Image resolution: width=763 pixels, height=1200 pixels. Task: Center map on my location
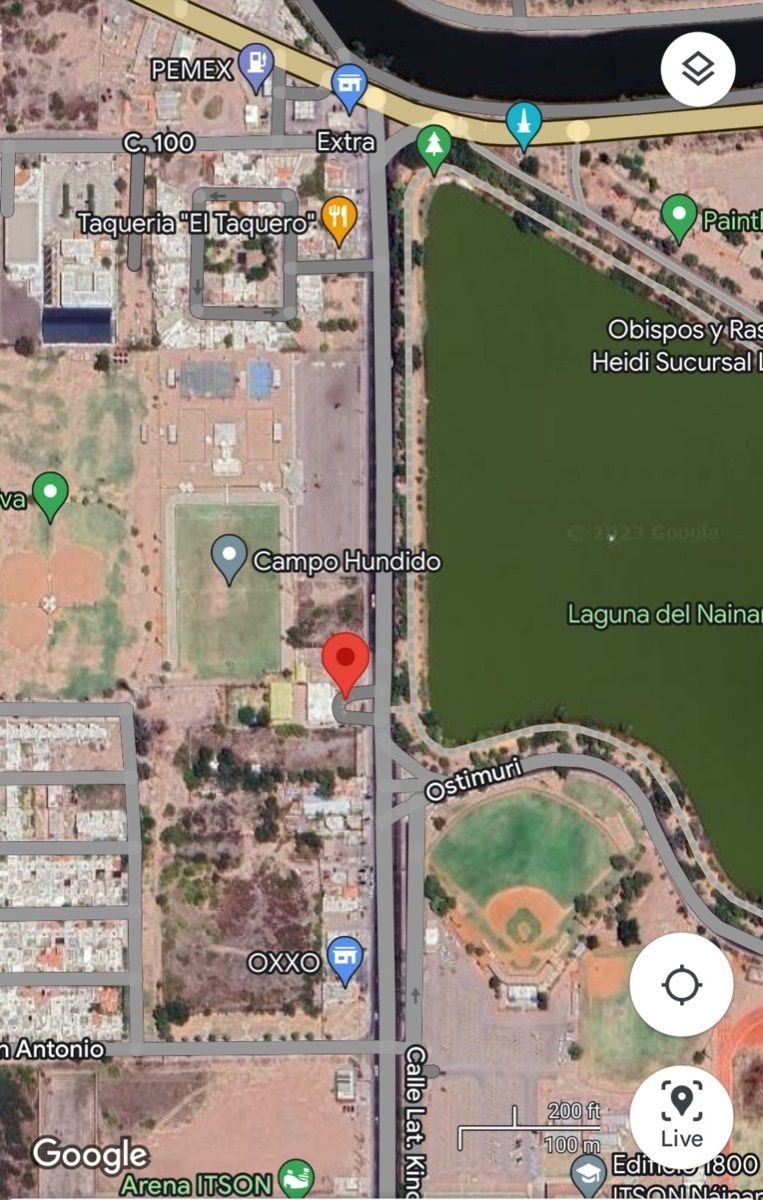tap(681, 985)
